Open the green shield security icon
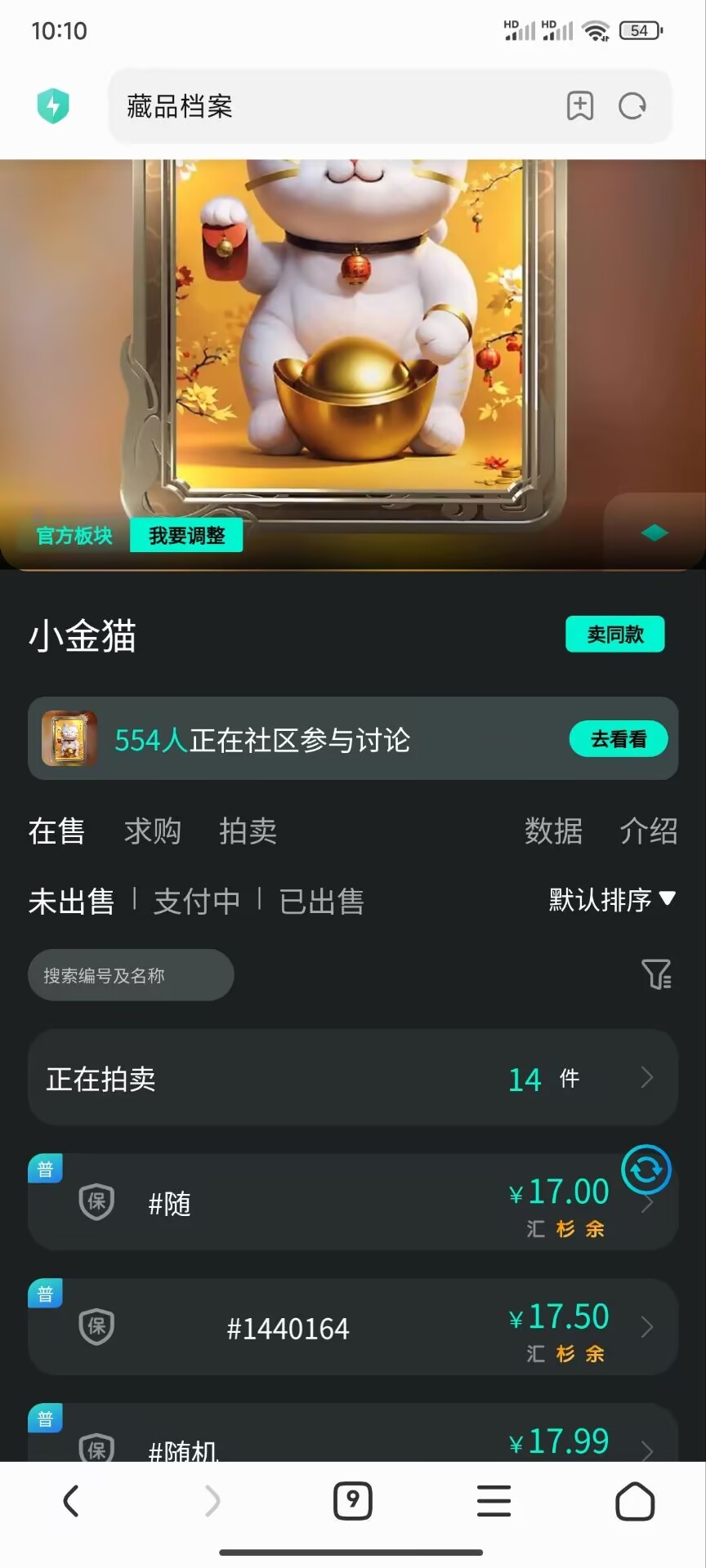The width and height of the screenshot is (706, 1568). pyautogui.click(x=53, y=106)
